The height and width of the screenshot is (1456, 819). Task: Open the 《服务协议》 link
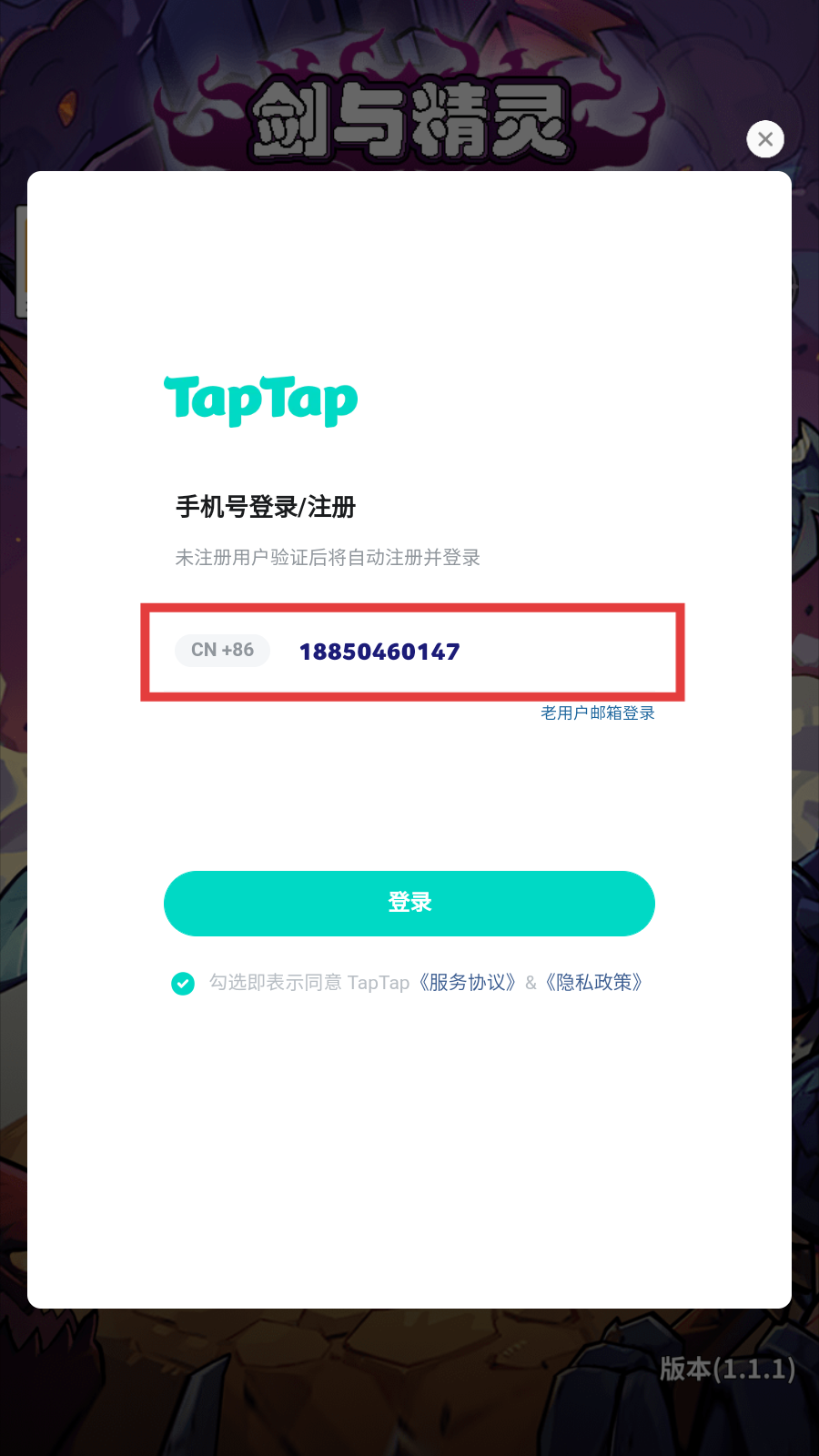pos(468,983)
